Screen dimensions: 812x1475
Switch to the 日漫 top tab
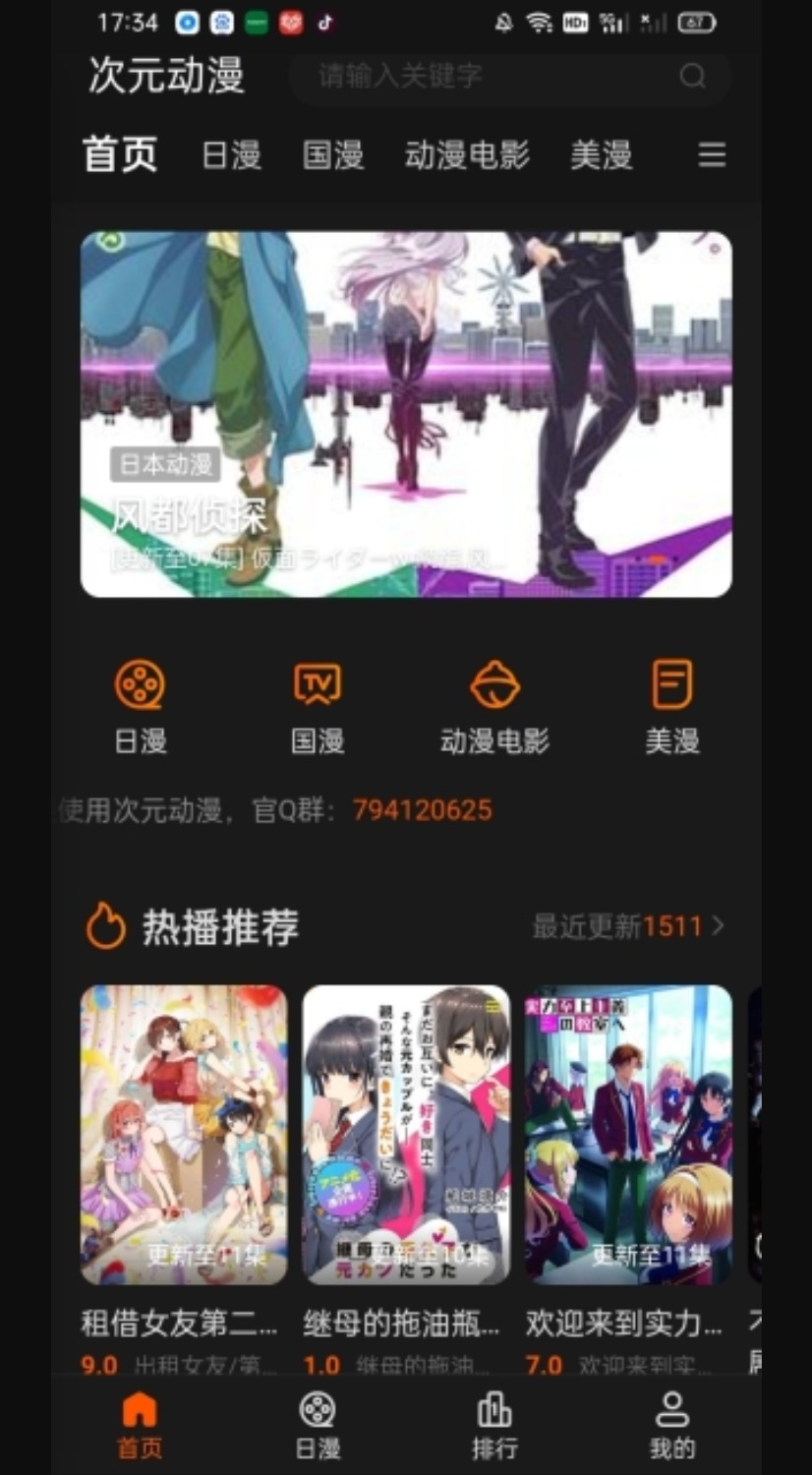point(231,155)
